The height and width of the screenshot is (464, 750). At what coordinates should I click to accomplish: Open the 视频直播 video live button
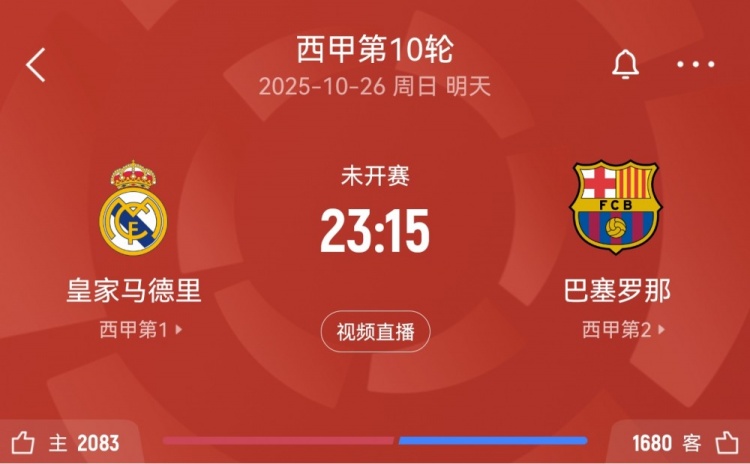pyautogui.click(x=375, y=331)
